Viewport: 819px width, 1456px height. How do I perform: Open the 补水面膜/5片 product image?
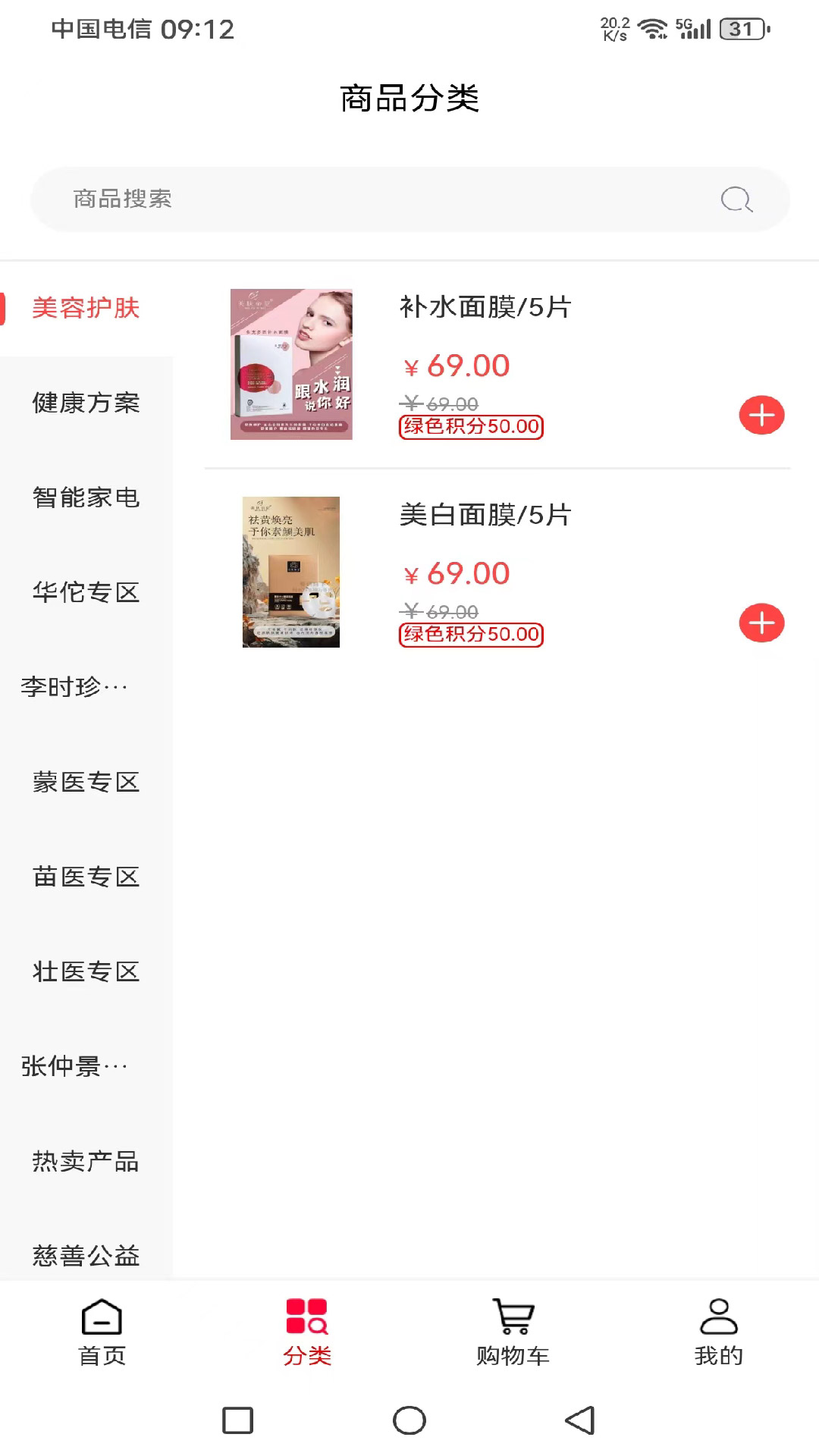291,364
